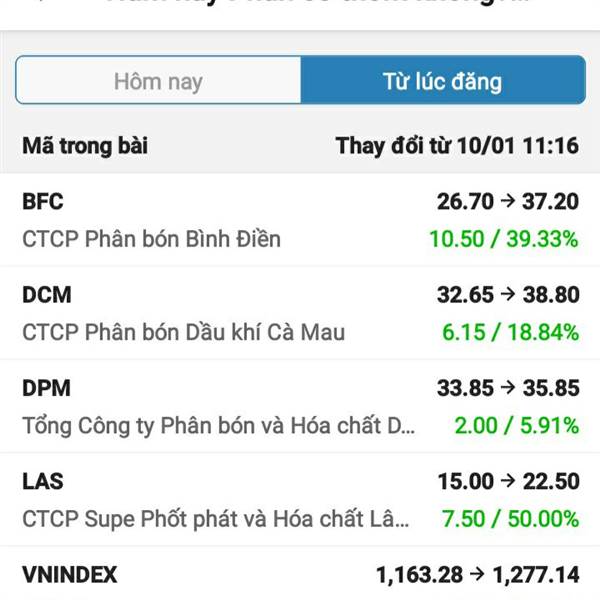The height and width of the screenshot is (600, 600).
Task: Open the DPM stock row
Action: 300,406
